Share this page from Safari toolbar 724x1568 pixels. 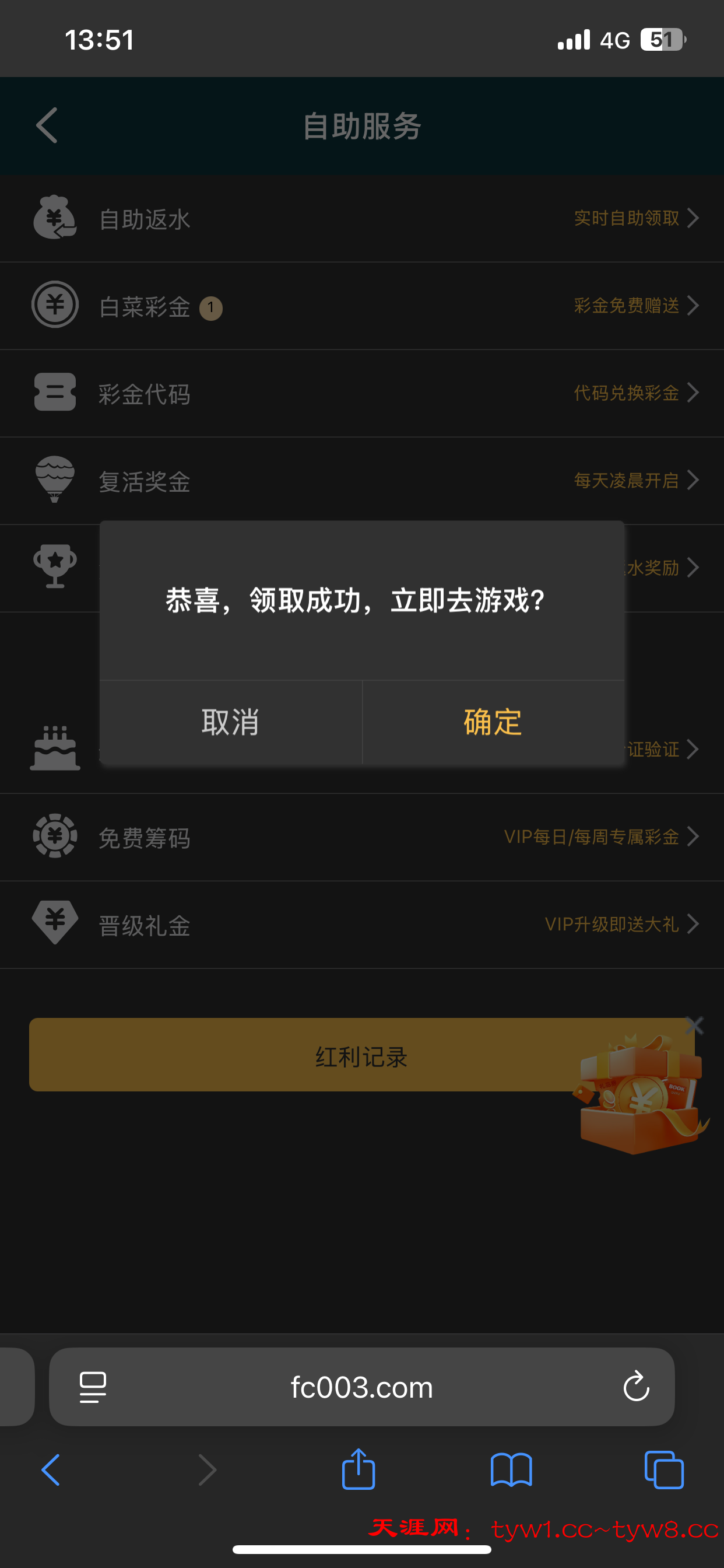pyautogui.click(x=359, y=1470)
